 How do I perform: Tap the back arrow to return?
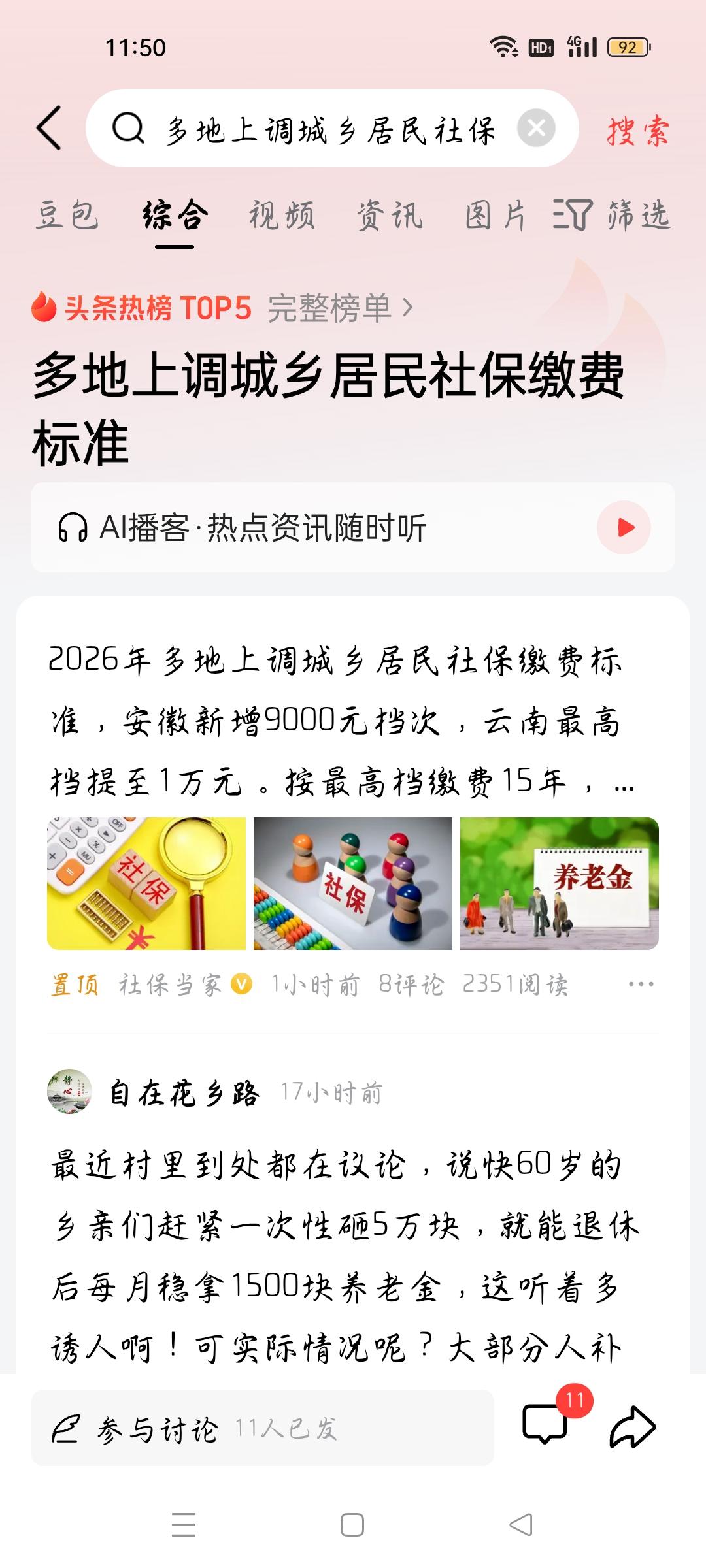click(x=48, y=128)
